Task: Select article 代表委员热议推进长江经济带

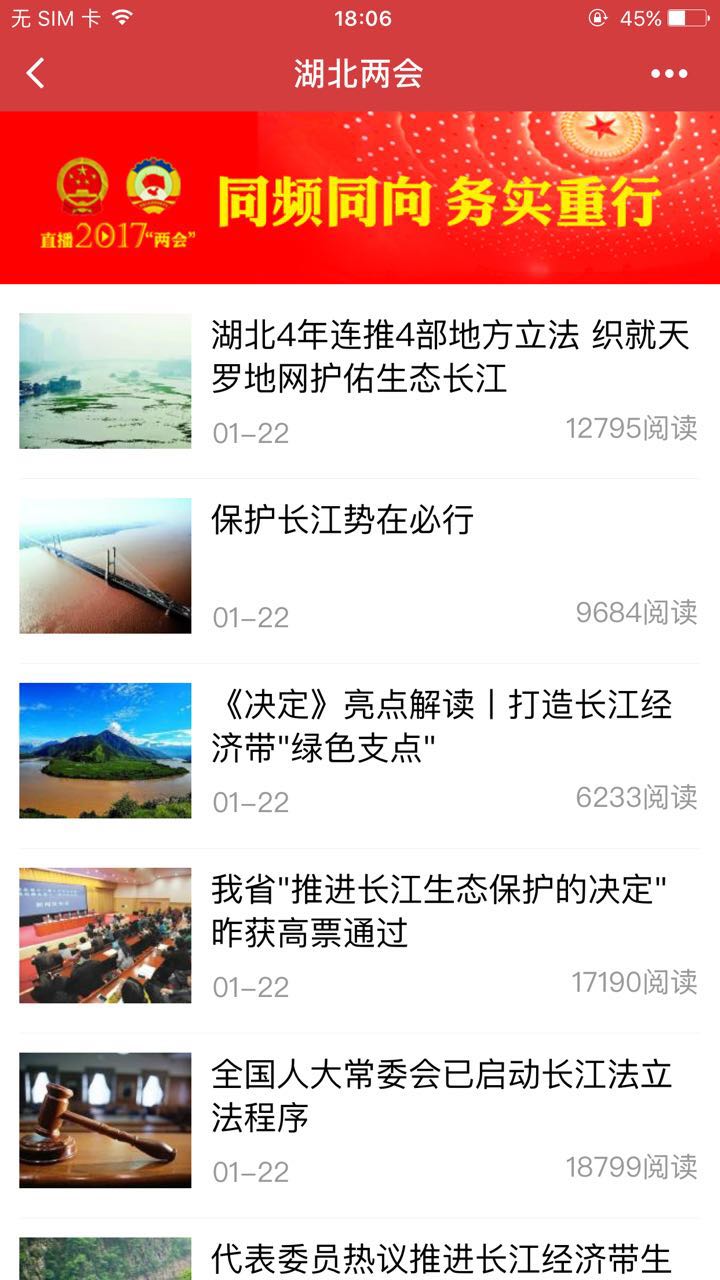Action: 441,1257
